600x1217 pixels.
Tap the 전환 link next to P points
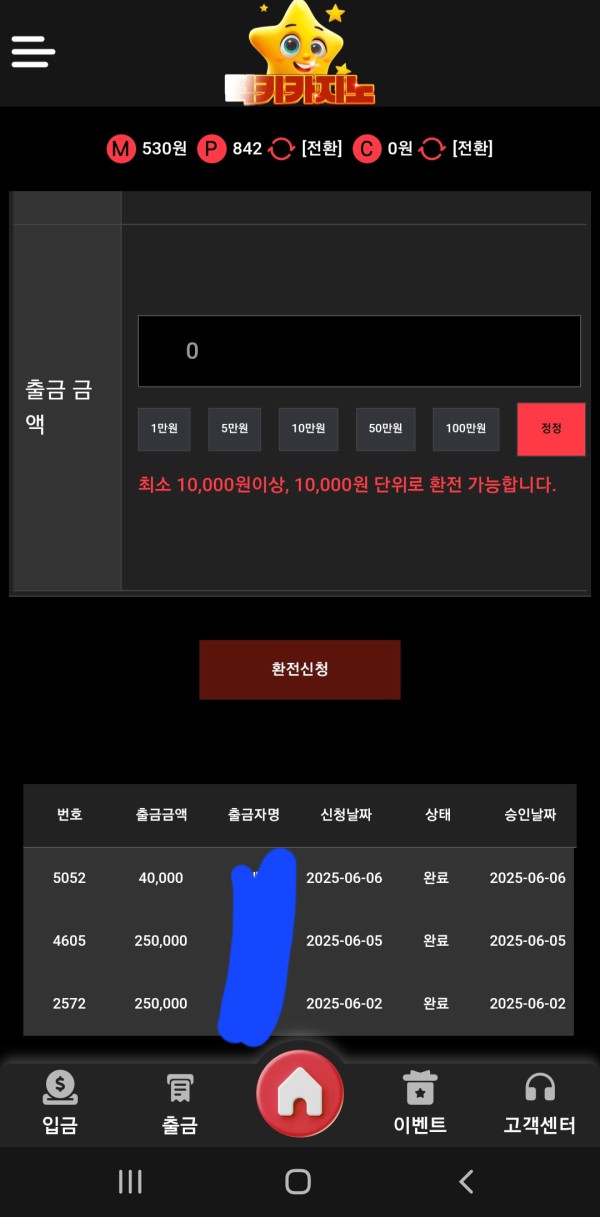point(321,149)
